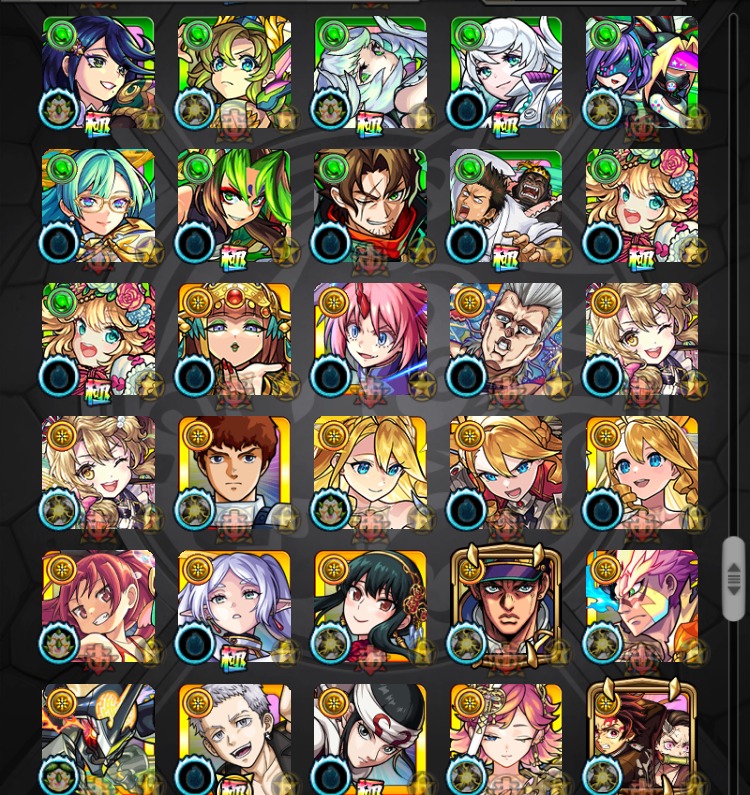Open the gray-haired stern man tile

point(506,340)
